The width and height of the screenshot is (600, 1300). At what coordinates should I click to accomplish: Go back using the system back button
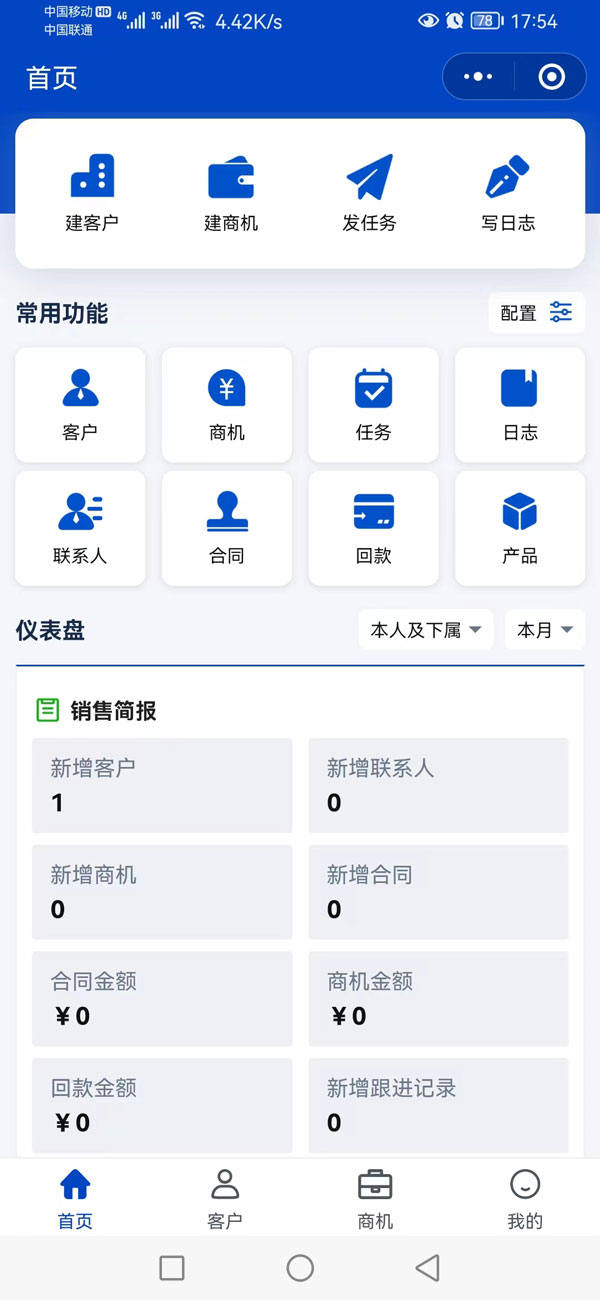tap(428, 1268)
